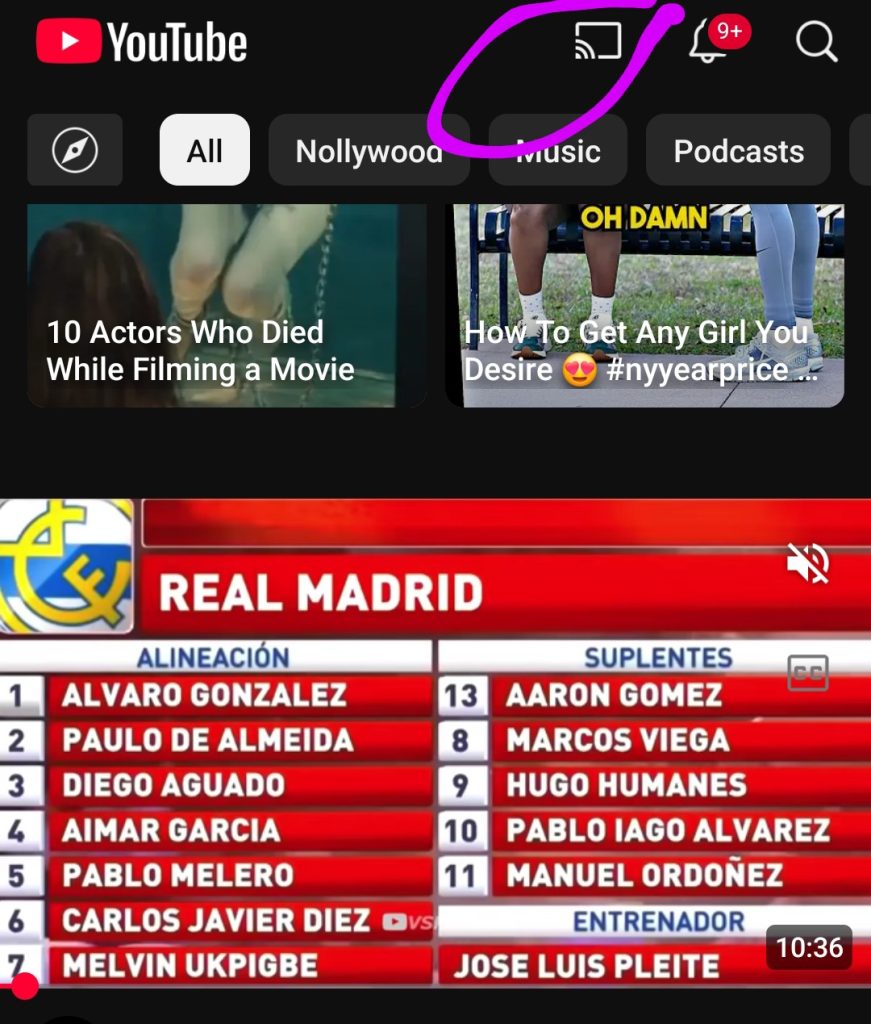Open the Explore compass chip

[x=75, y=151]
